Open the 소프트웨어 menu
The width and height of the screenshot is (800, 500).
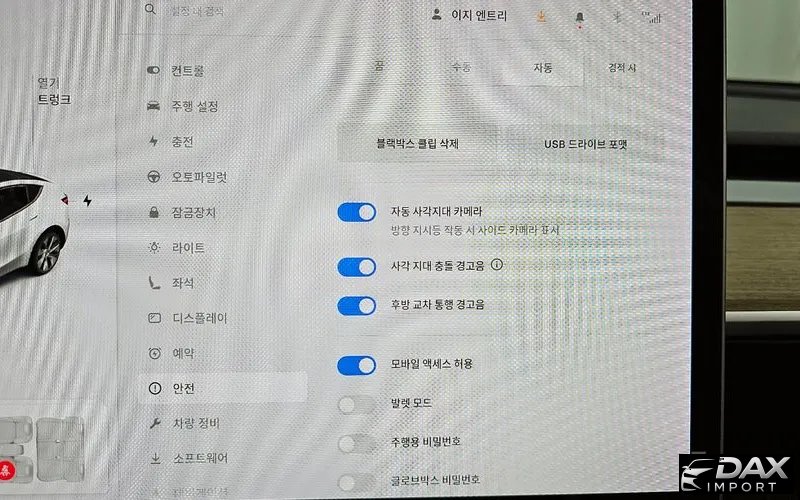pyautogui.click(x=199, y=458)
